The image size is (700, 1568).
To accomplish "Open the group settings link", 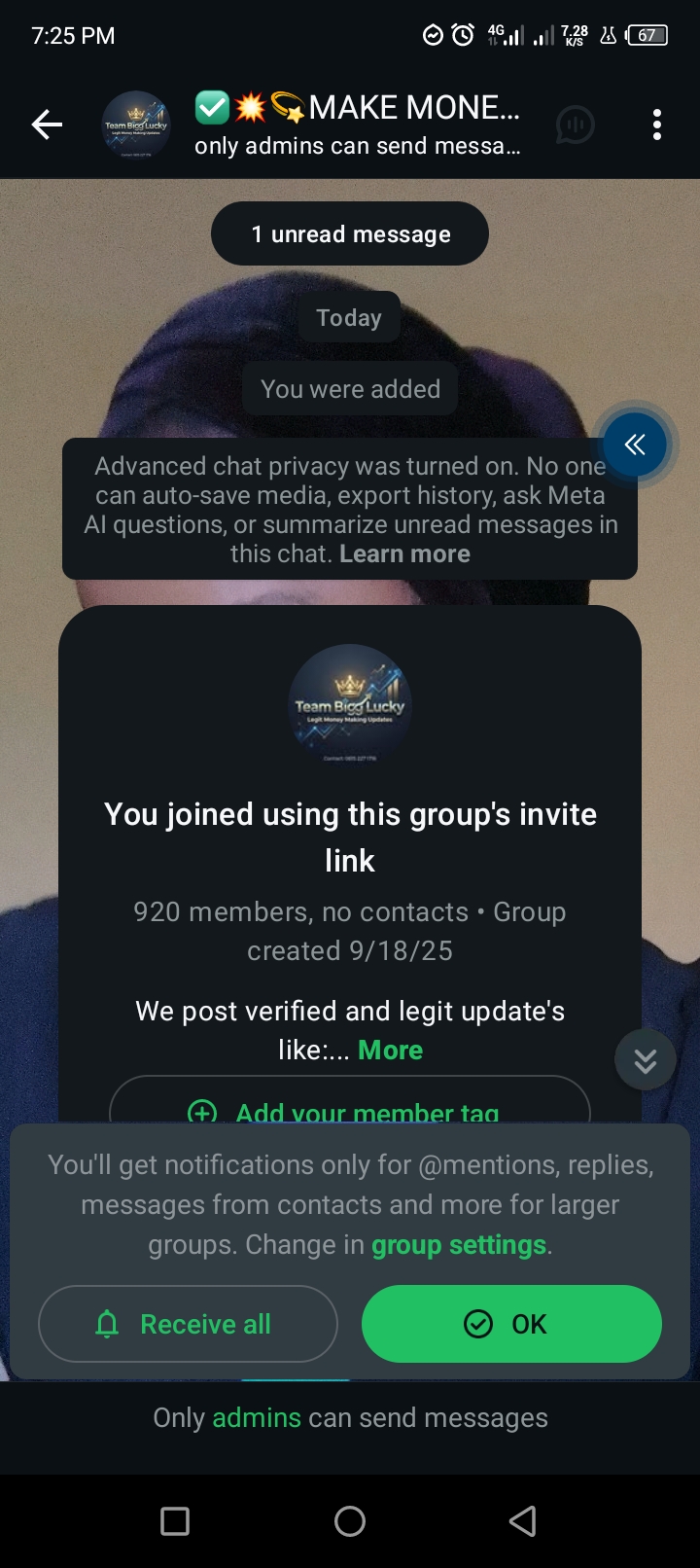I will (459, 1245).
